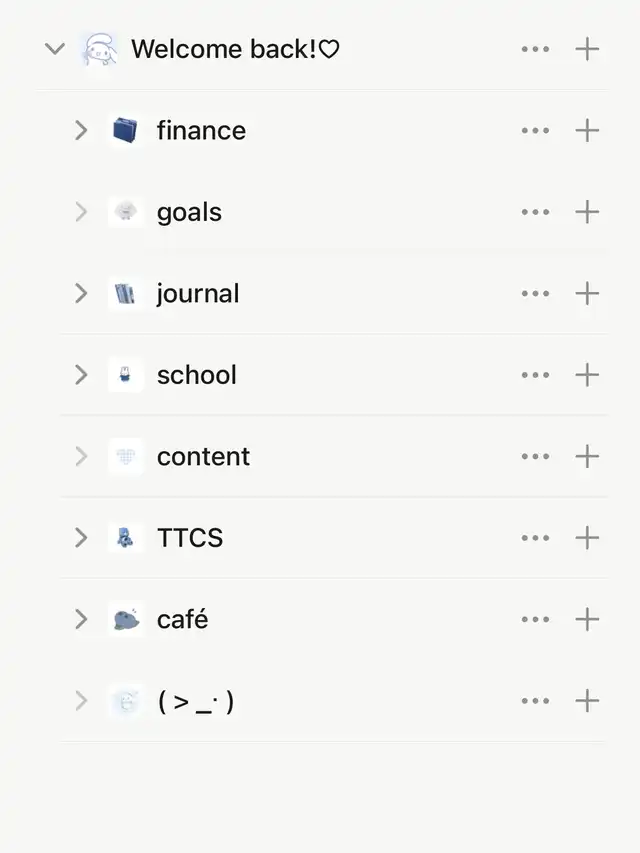
Task: Open the goals page
Action: tap(189, 212)
